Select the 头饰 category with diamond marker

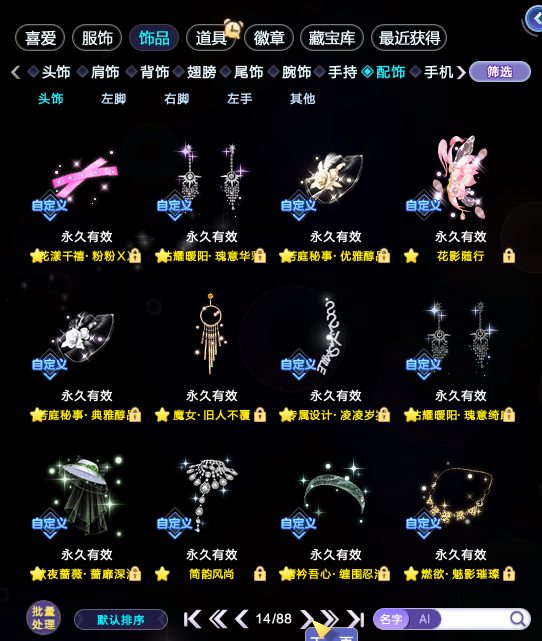coord(49,72)
